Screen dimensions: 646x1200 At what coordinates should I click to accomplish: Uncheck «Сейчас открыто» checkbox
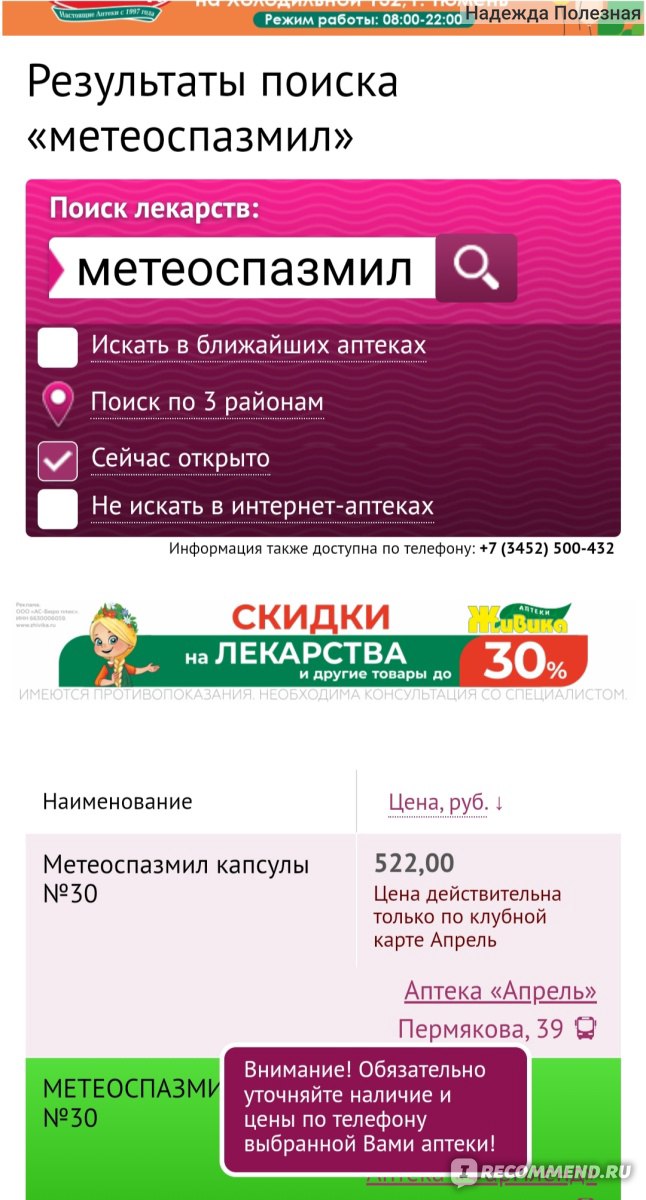coord(58,460)
